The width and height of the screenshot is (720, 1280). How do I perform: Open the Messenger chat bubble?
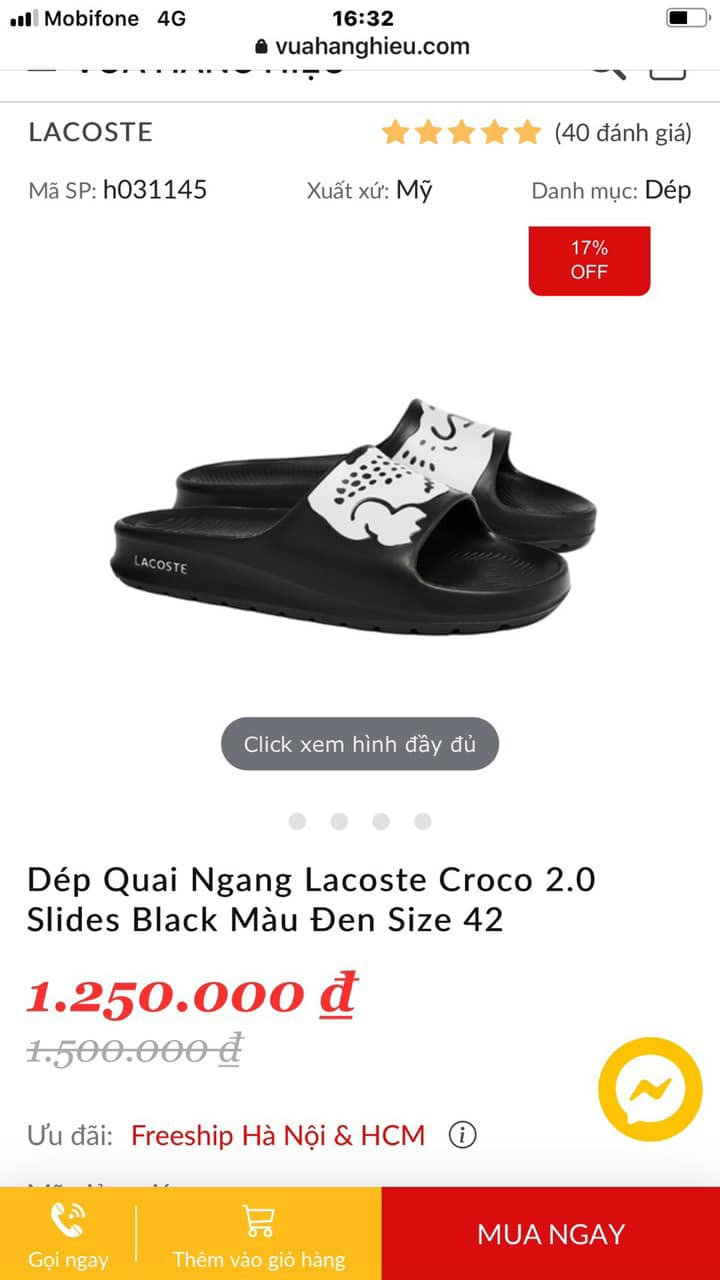650,1089
